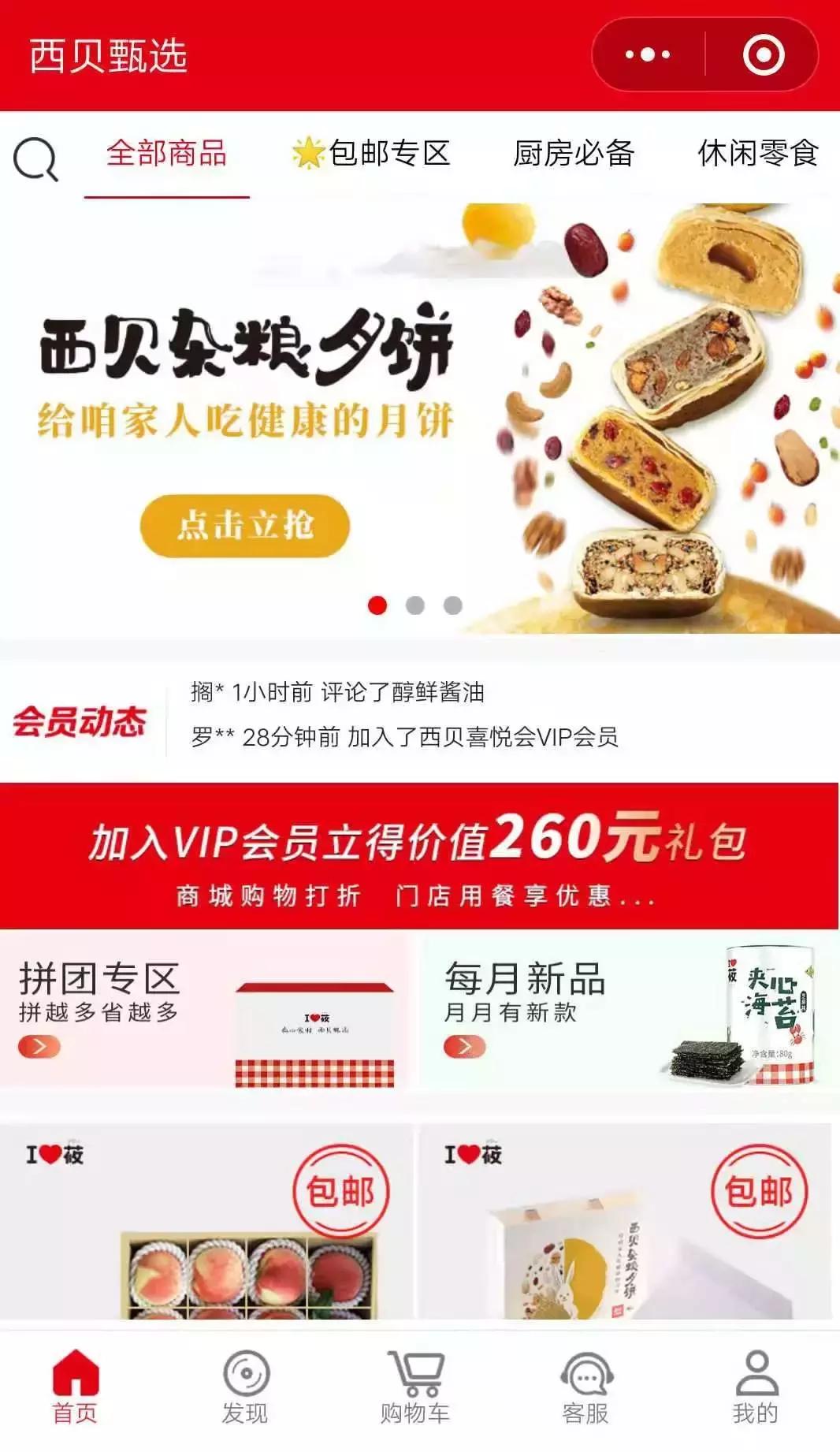Jump to the third carousel slide dot

(453, 605)
